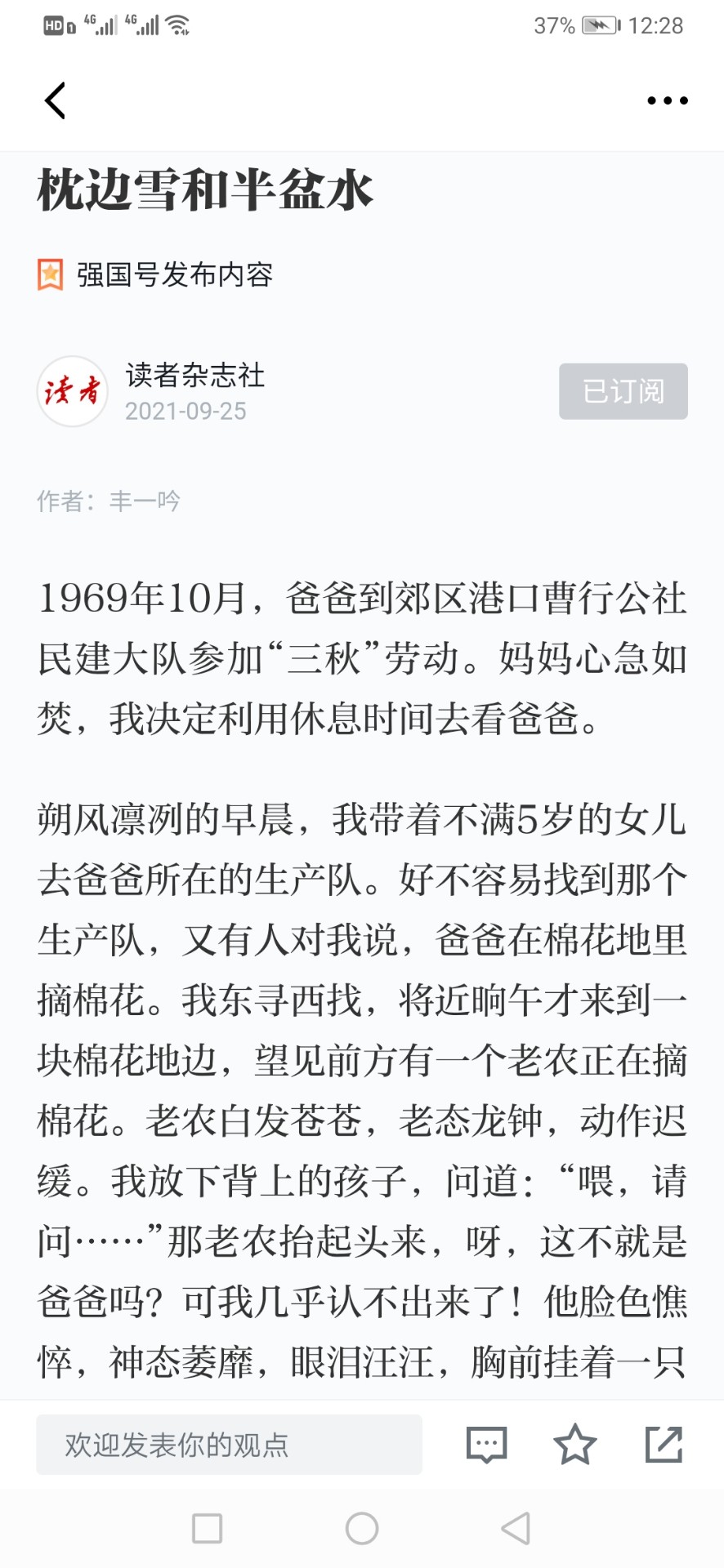724x1568 pixels.
Task: Open the three-dot overflow menu
Action: 667,100
